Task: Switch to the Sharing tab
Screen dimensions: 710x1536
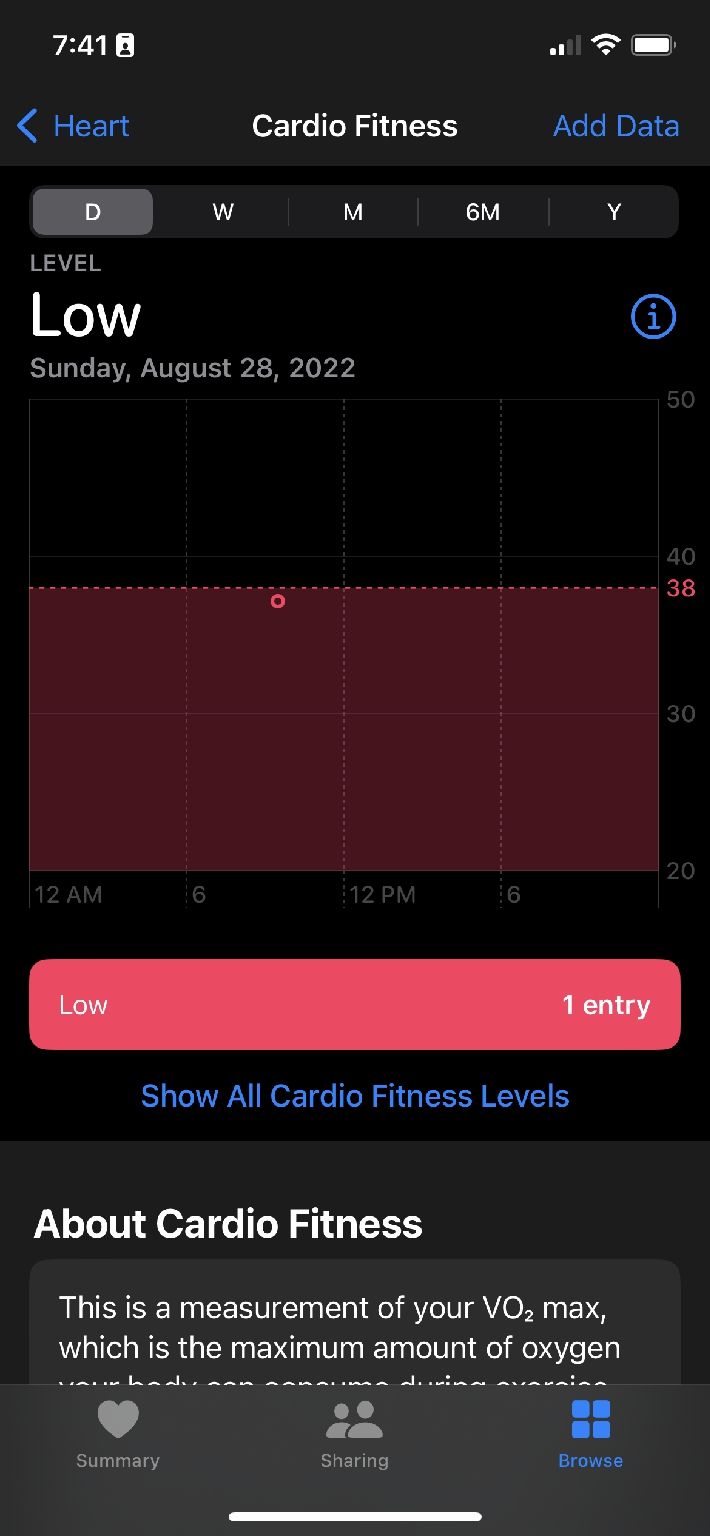Action: pos(355,1434)
